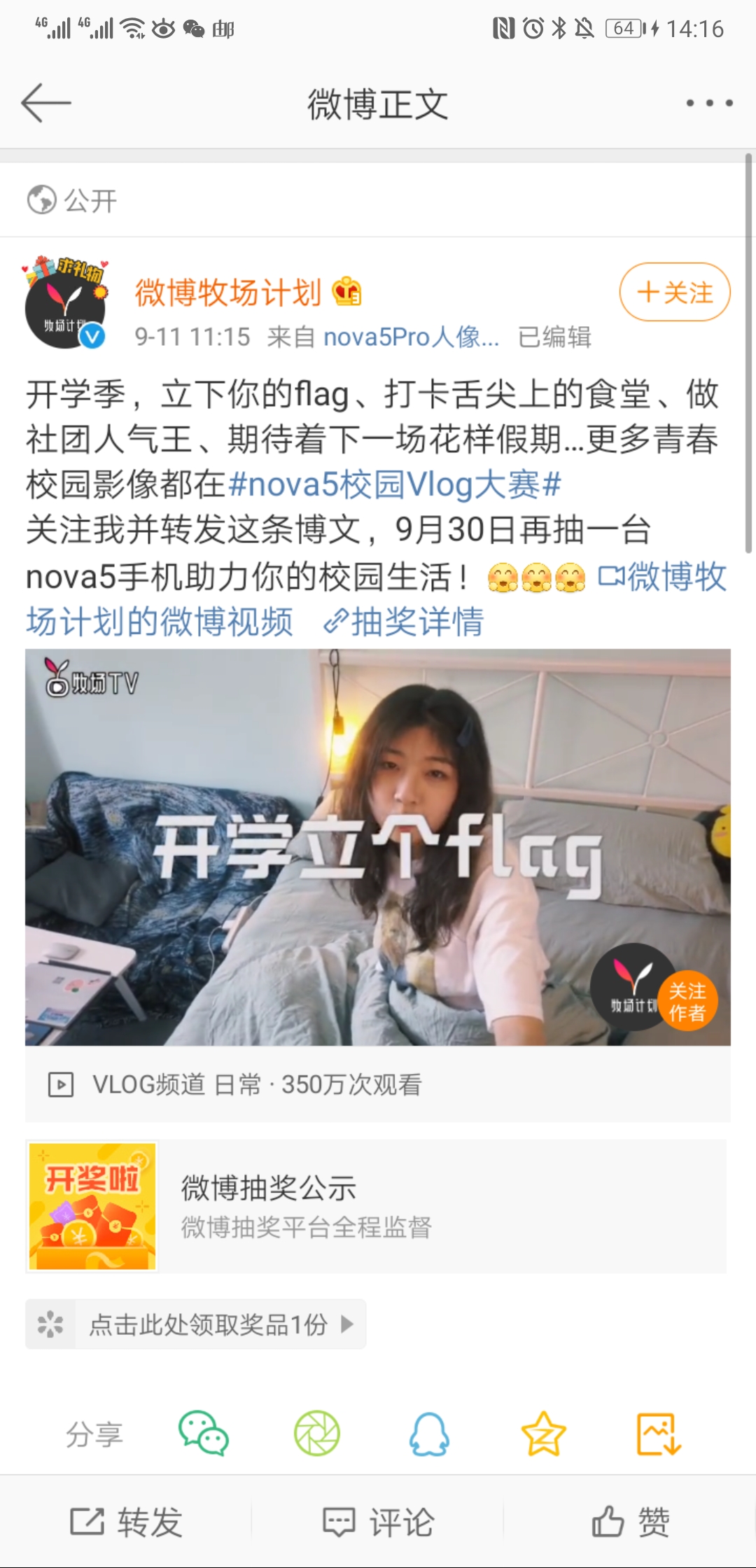Save the post as an image
The image size is (756, 1568).
click(658, 1434)
